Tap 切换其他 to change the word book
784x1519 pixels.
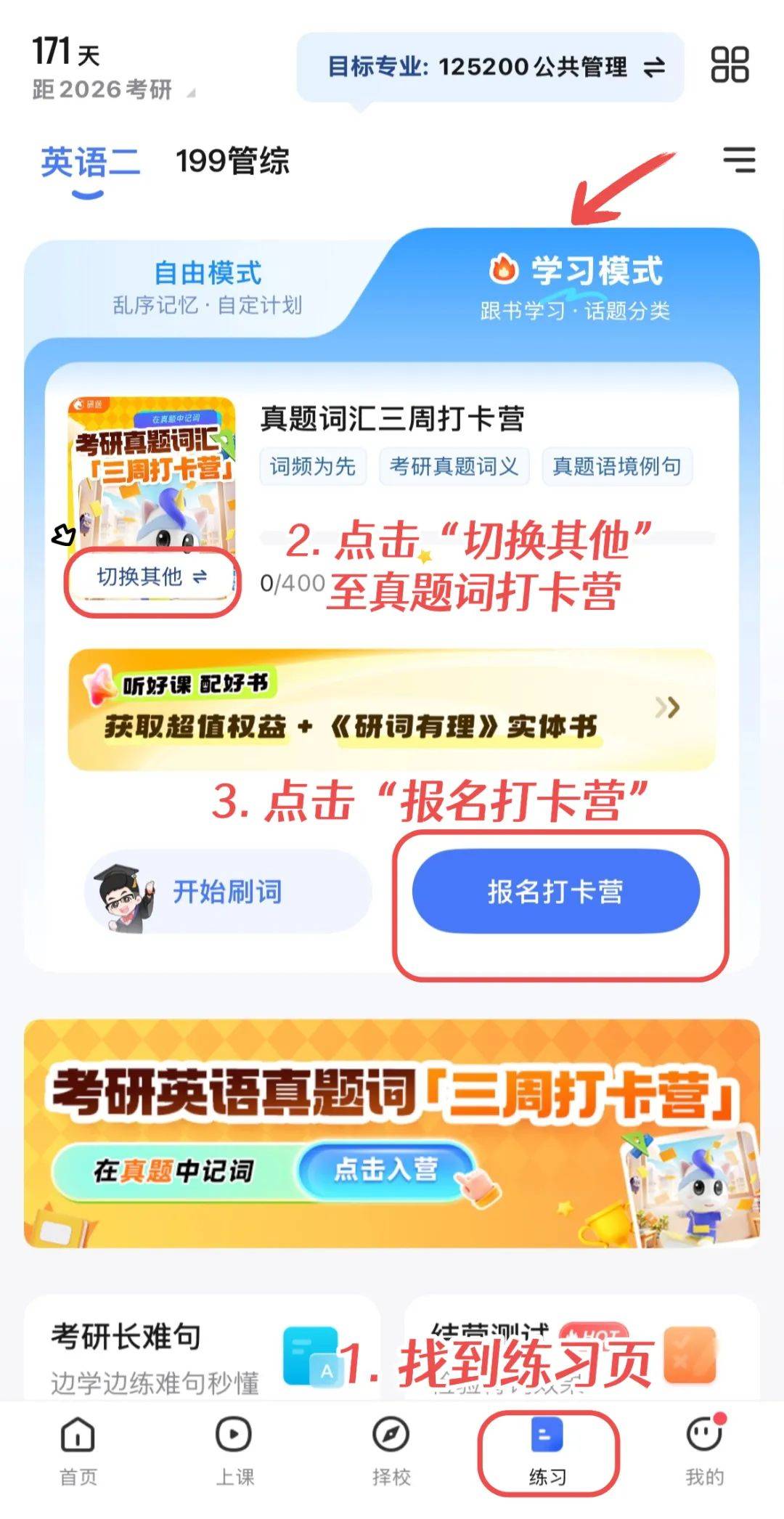coord(152,577)
